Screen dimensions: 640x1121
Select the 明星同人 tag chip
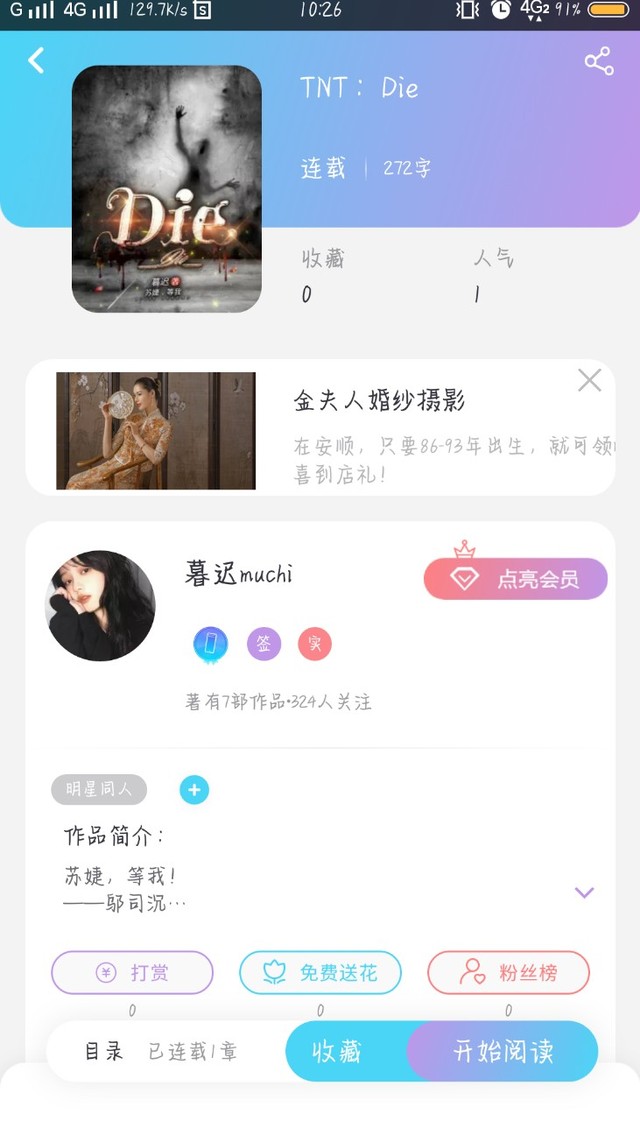pos(99,789)
